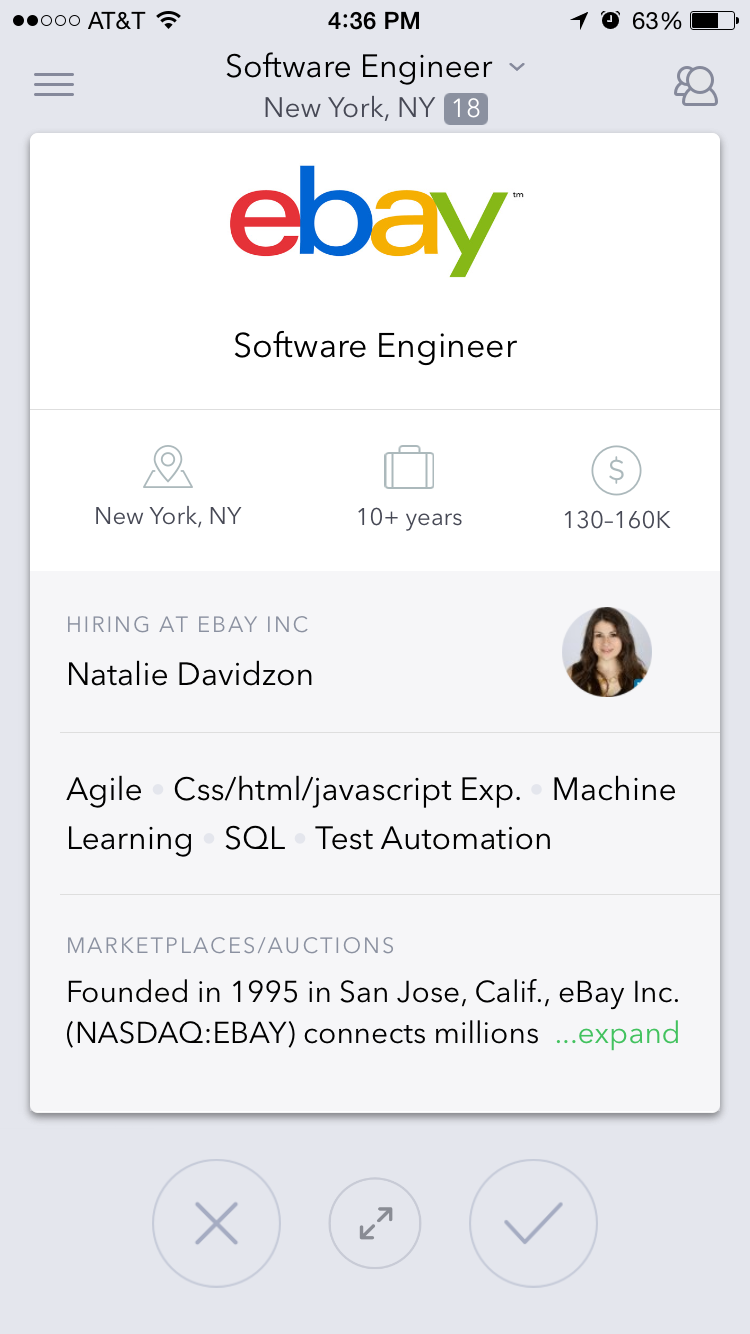Open the hamburger menu
The image size is (750, 1334).
[54, 85]
